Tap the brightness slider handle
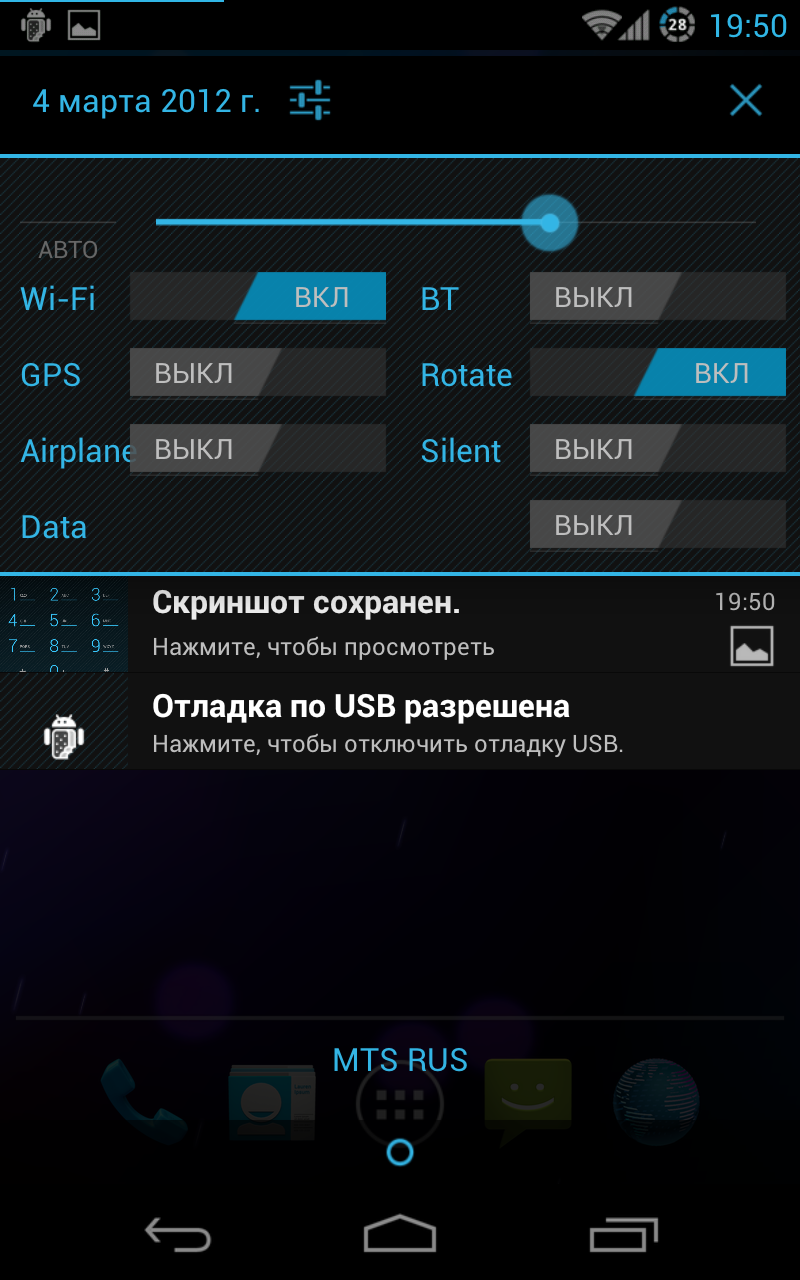800x1280 pixels. [x=550, y=223]
